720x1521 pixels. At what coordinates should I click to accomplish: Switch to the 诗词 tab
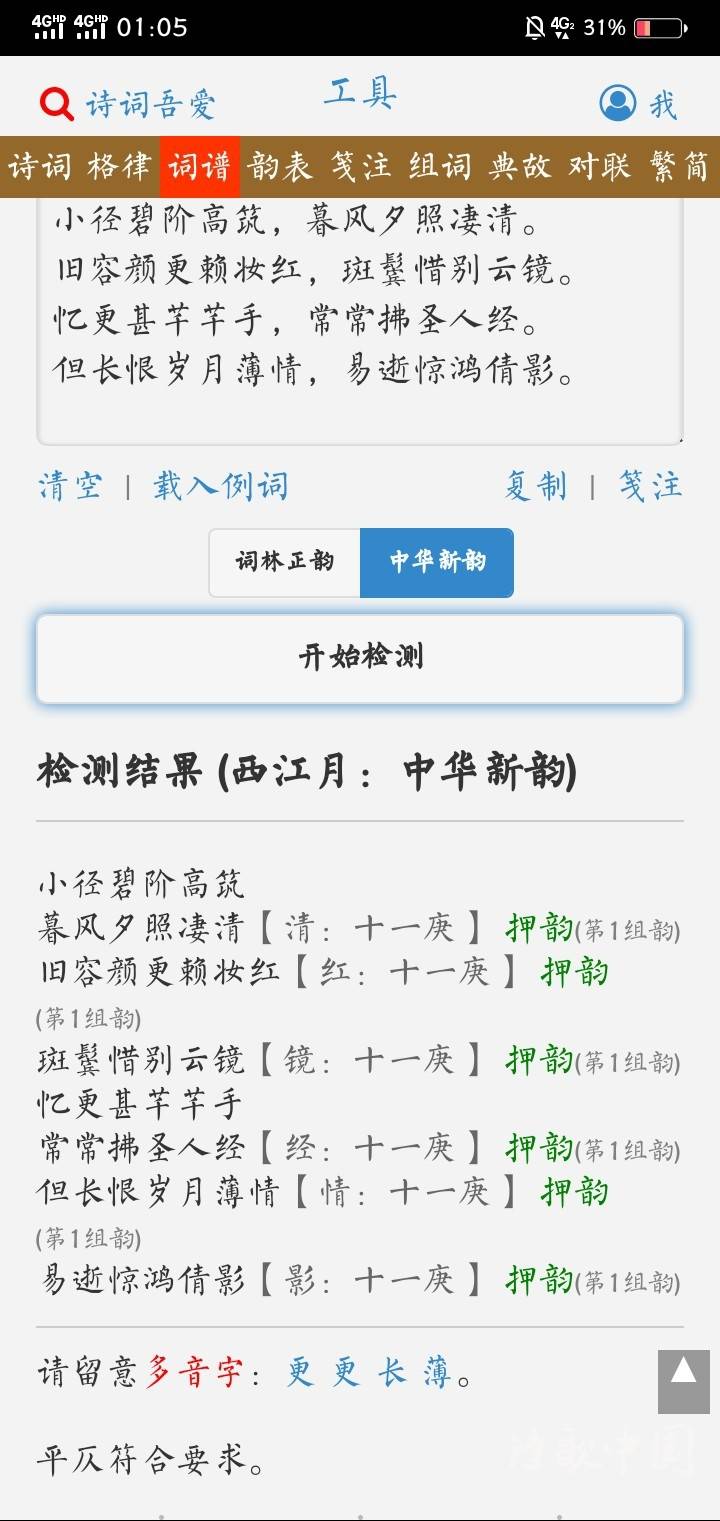point(40,166)
